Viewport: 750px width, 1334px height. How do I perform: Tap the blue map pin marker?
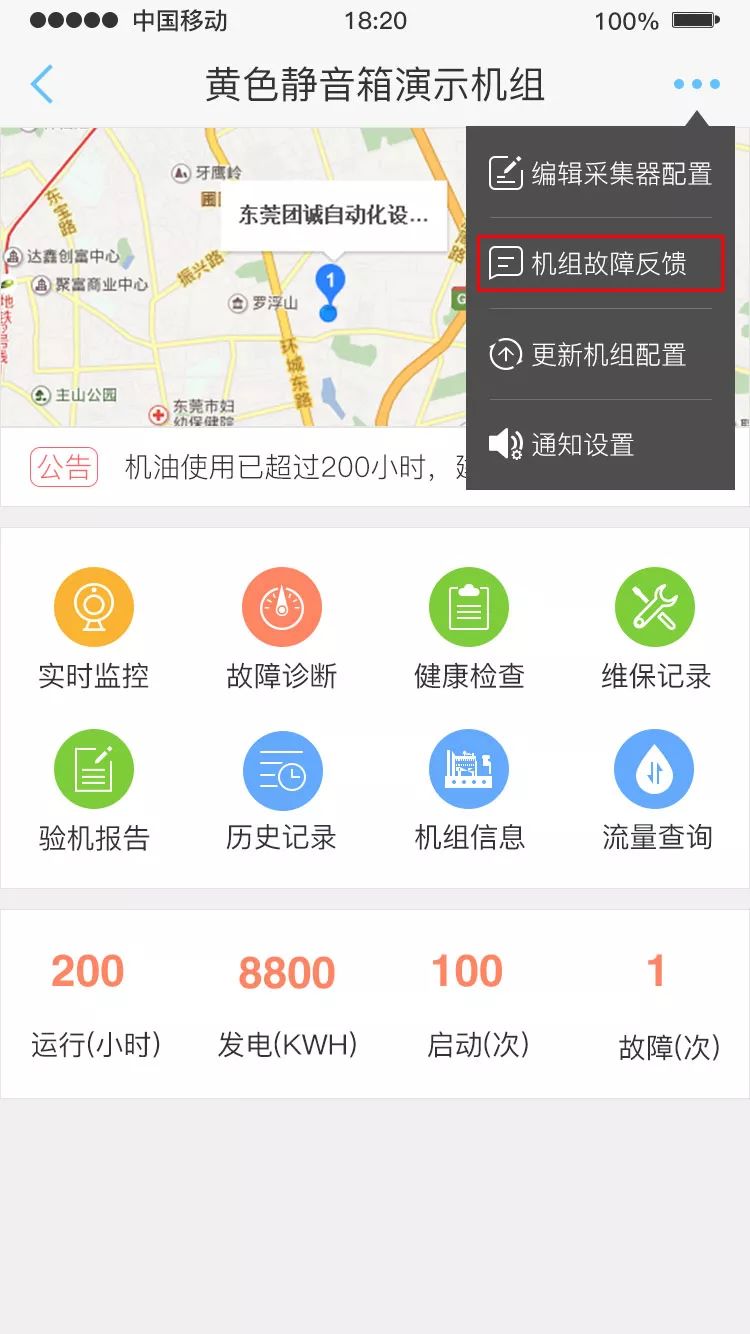tap(329, 292)
